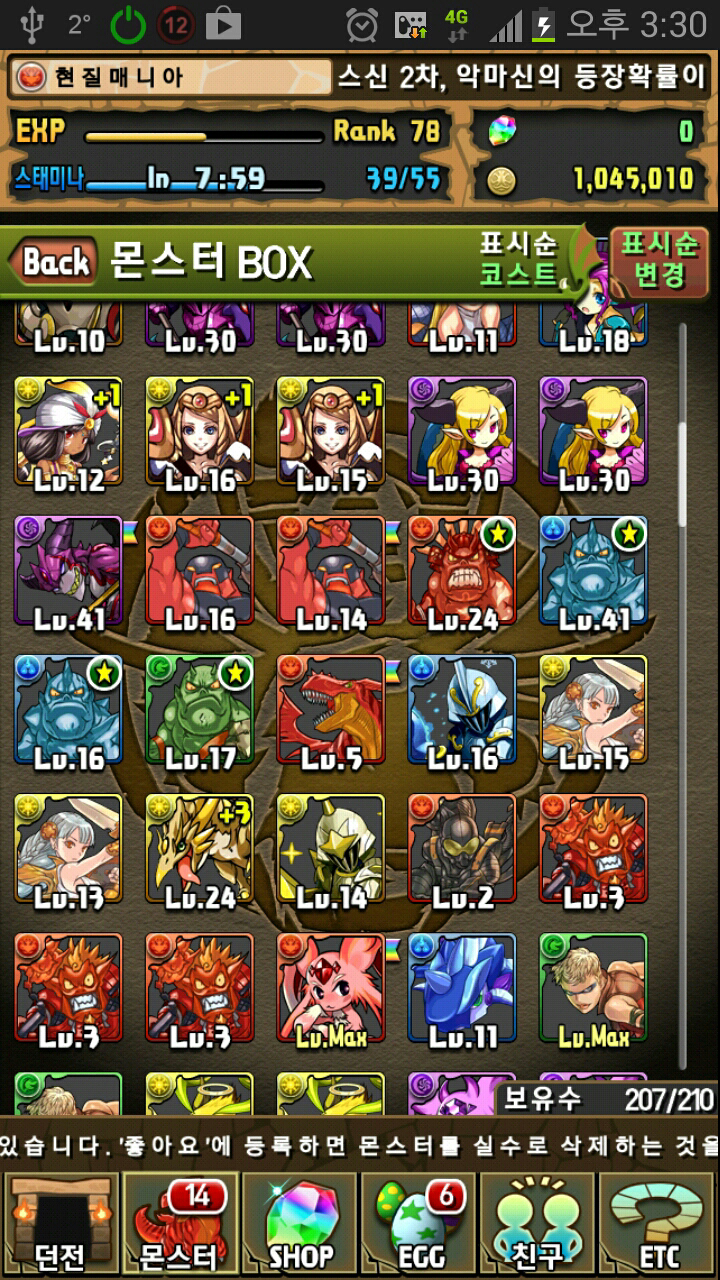
Task: Open the 친구 friends tab
Action: point(538,1226)
